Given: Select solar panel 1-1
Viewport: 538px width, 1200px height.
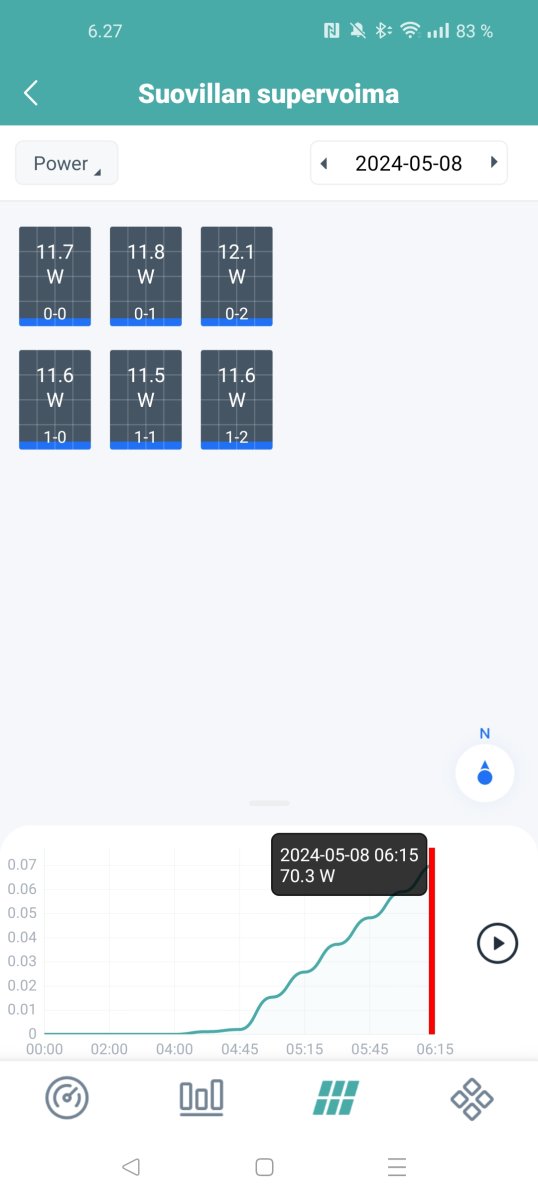Looking at the screenshot, I should (146, 400).
